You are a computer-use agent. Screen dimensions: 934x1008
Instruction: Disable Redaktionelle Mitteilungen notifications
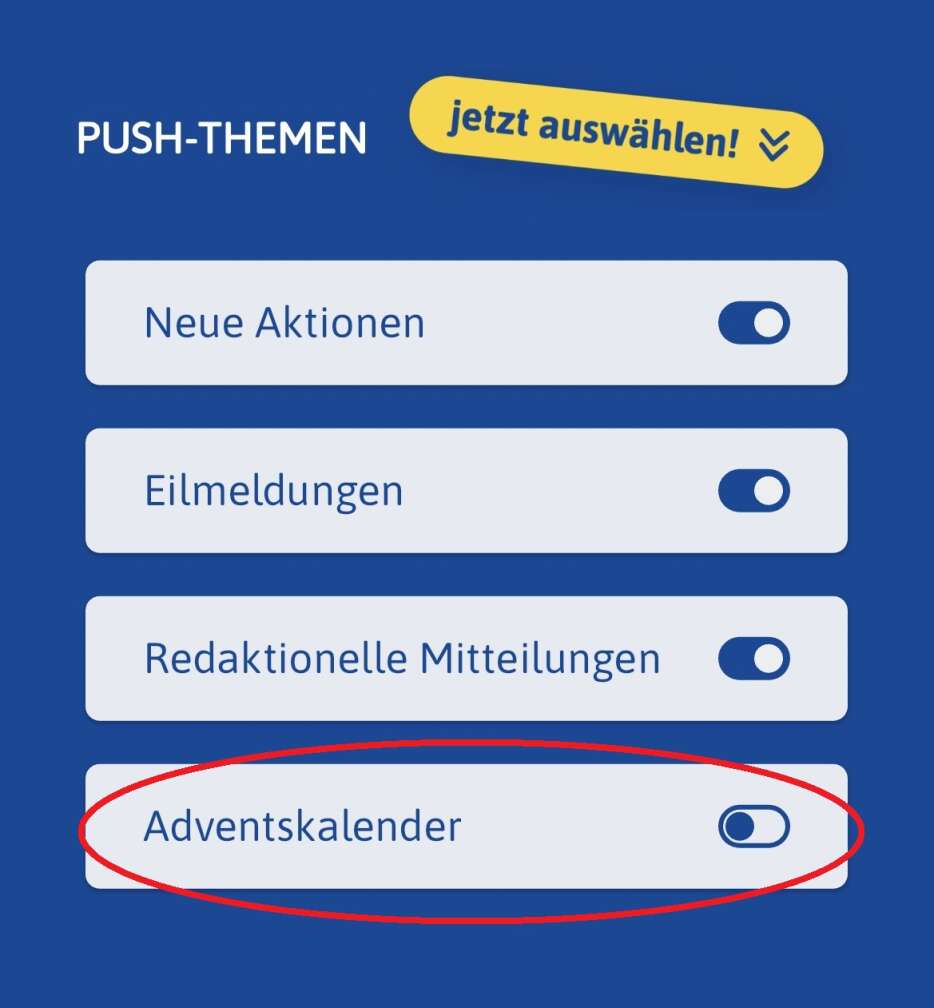pyautogui.click(x=756, y=657)
